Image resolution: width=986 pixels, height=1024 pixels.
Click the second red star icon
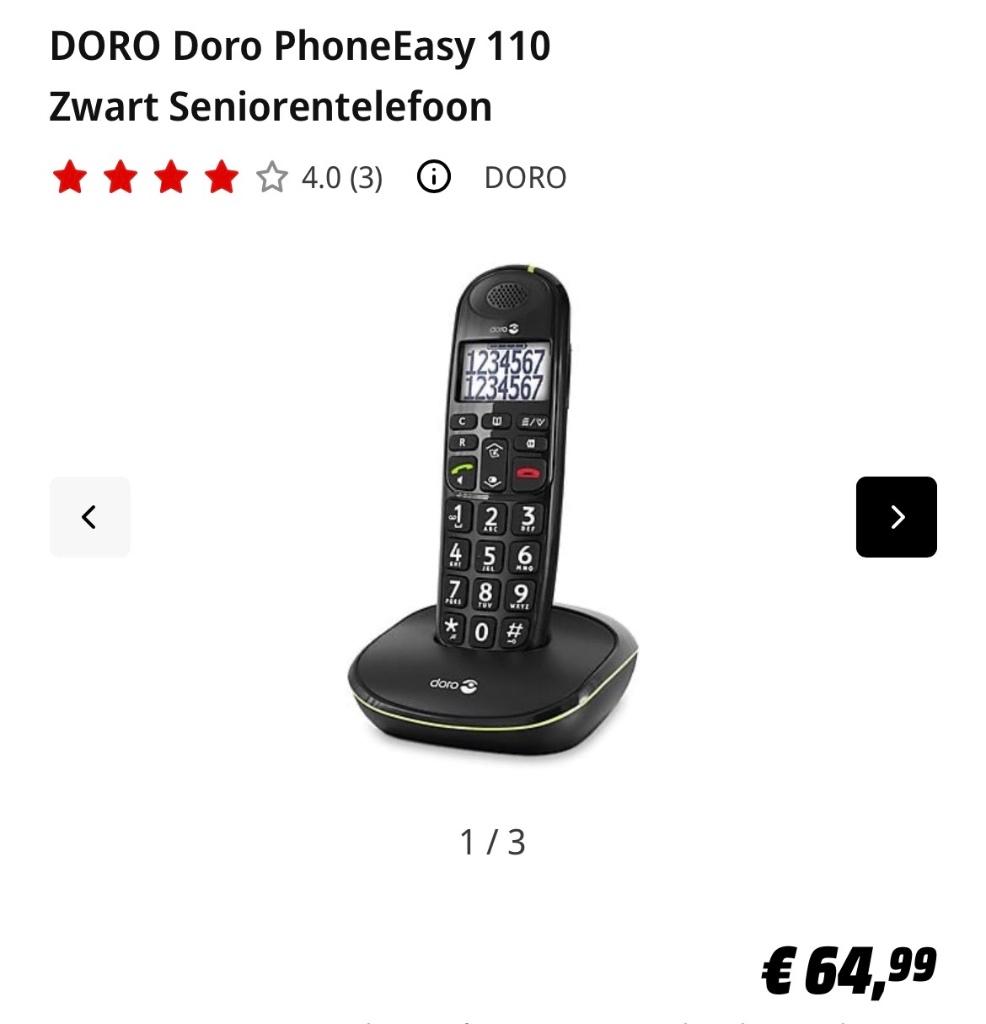click(119, 177)
